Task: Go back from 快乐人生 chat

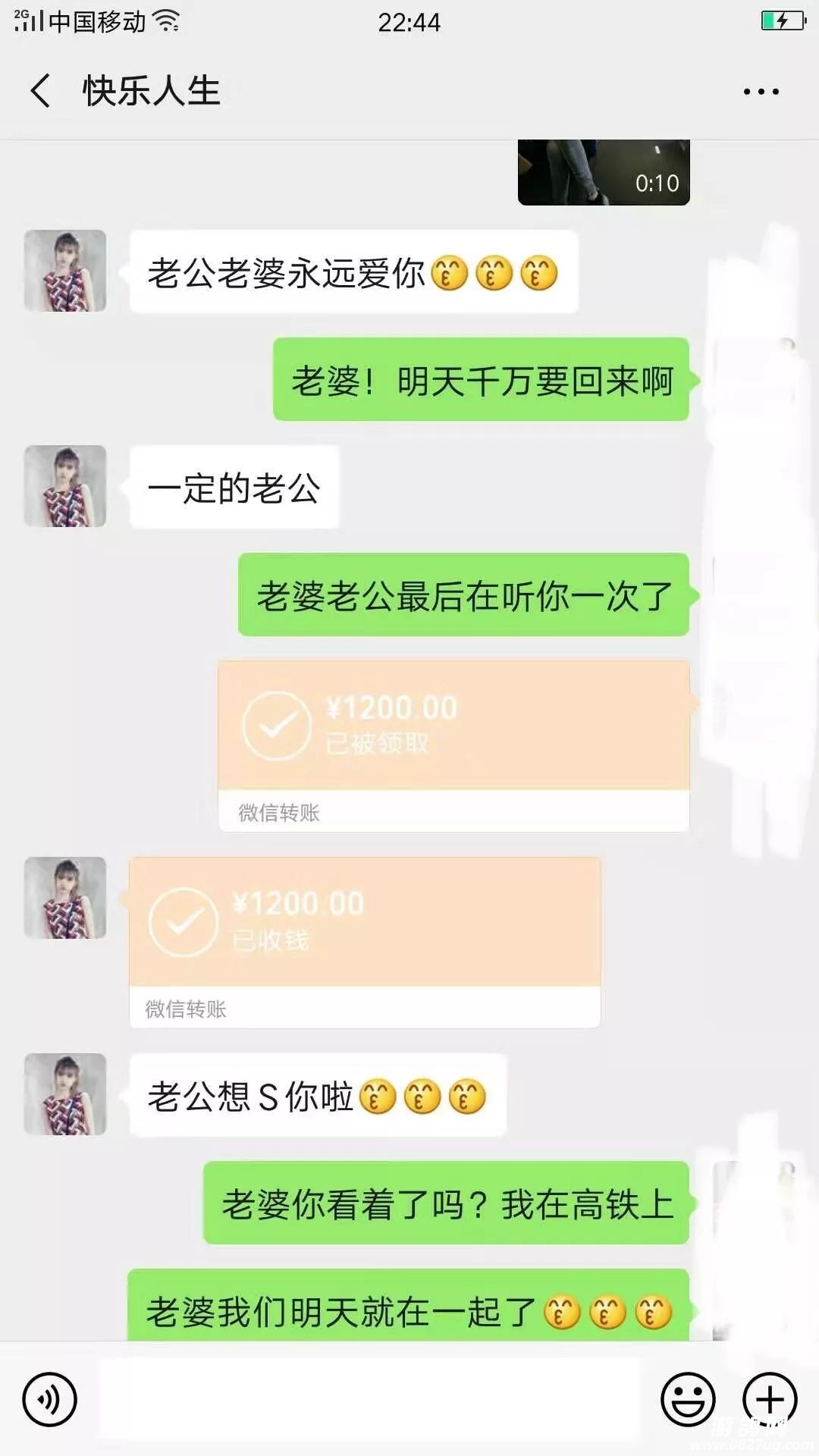Action: coord(41,91)
